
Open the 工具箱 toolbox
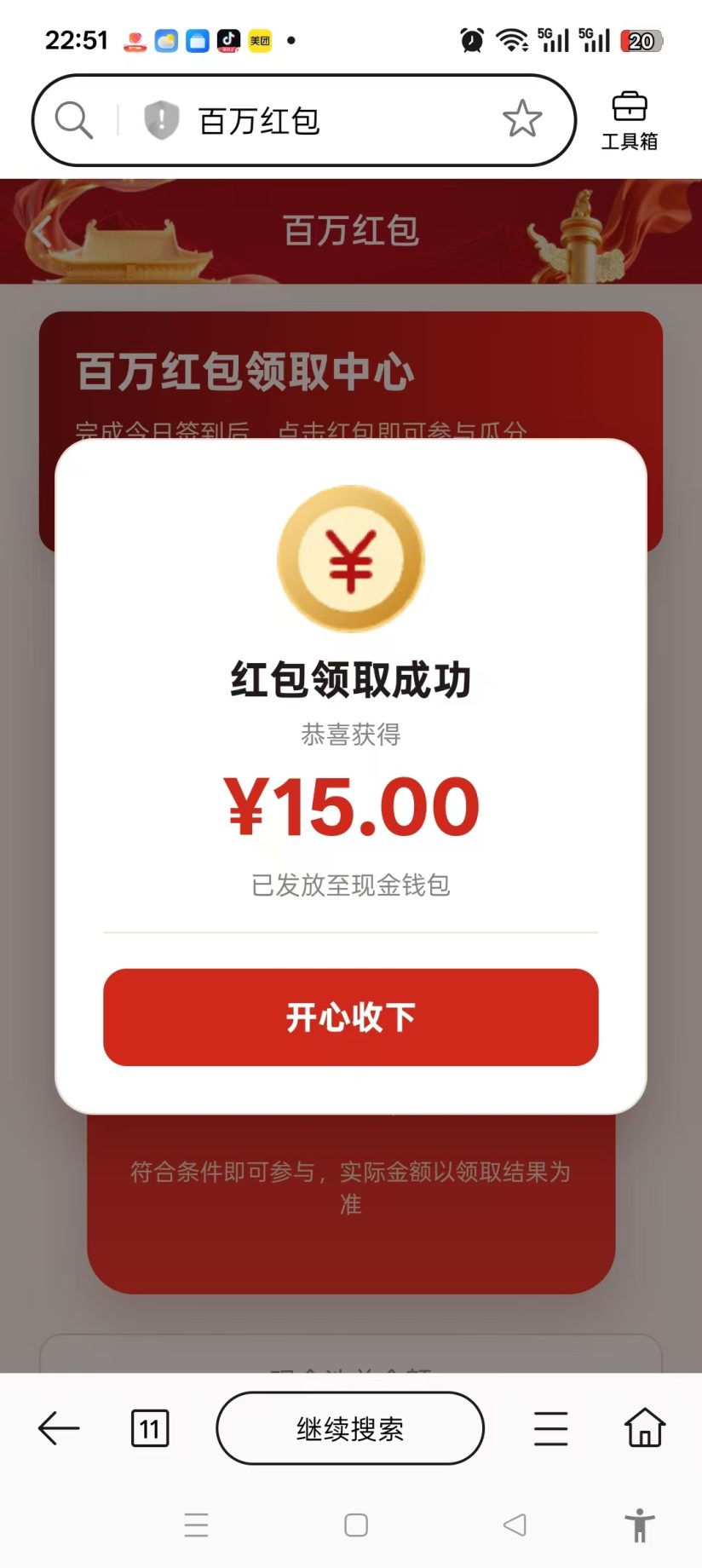[630, 121]
